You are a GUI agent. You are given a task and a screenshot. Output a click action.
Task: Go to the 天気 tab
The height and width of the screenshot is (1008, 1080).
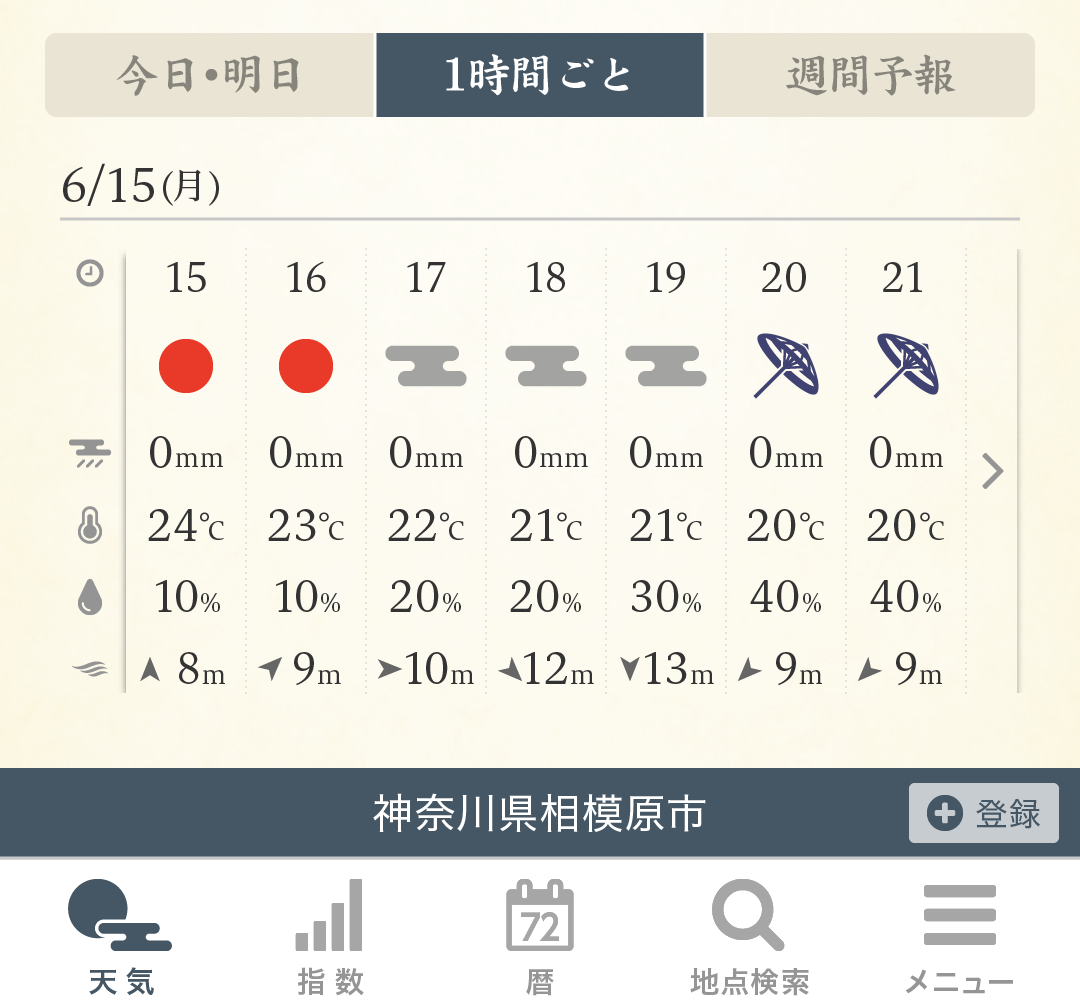(x=121, y=936)
